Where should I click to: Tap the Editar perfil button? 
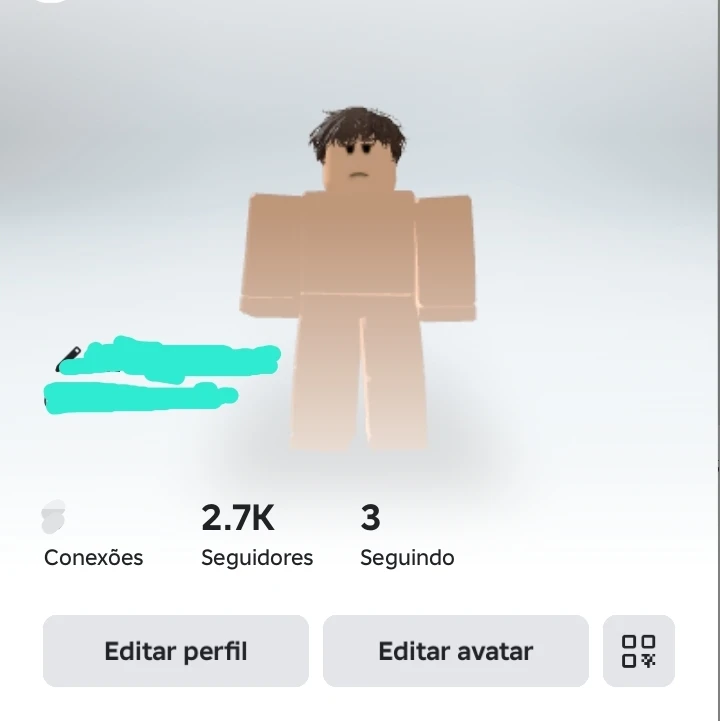(x=175, y=651)
